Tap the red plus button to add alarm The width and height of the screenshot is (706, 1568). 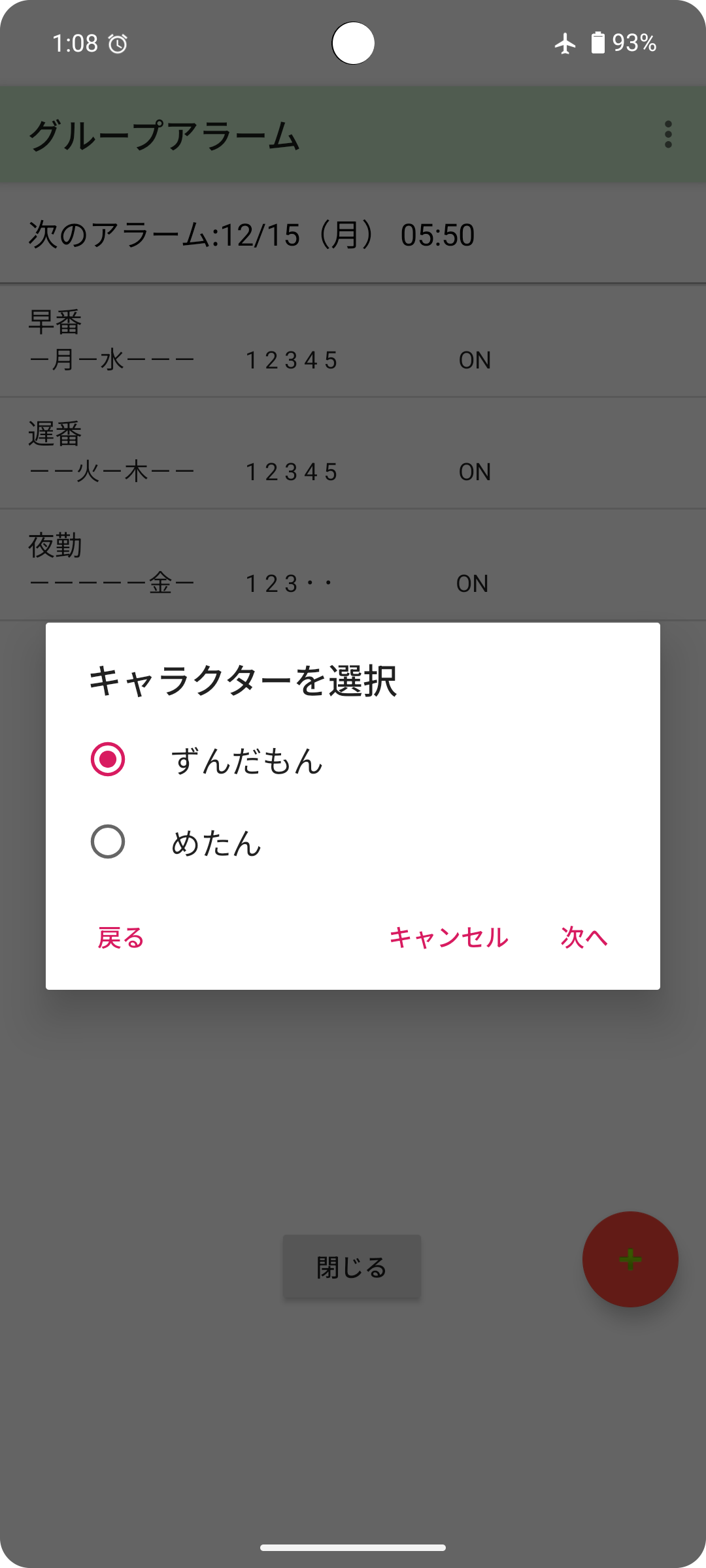pos(630,1260)
